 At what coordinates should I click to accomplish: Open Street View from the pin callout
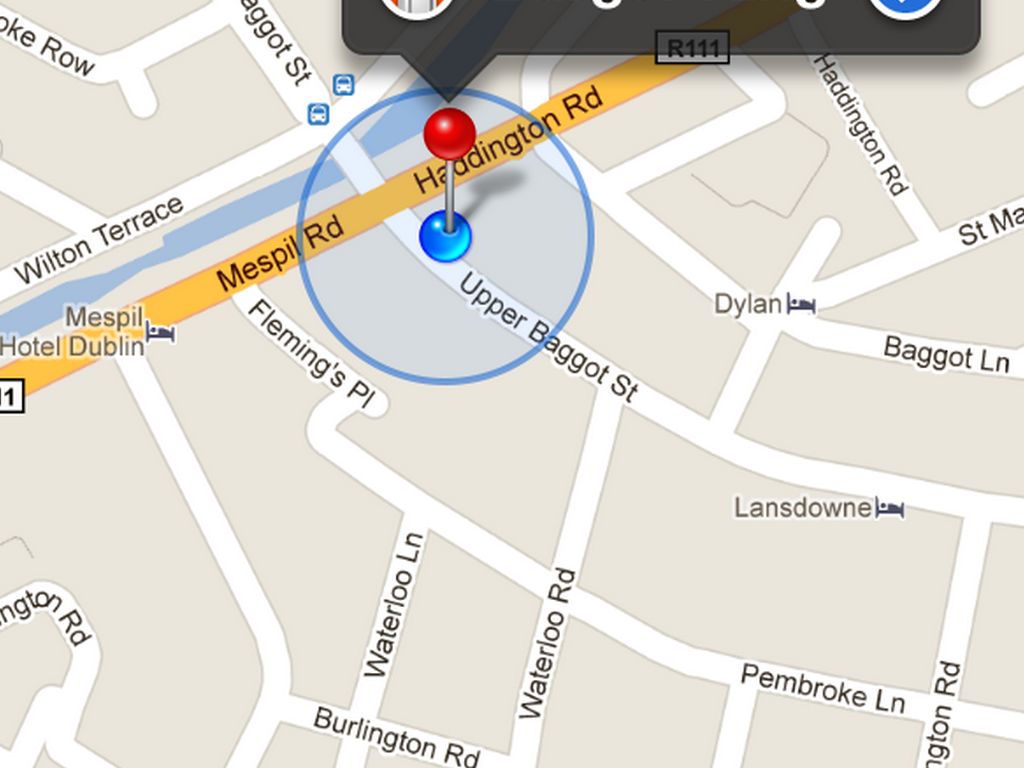(416, 6)
